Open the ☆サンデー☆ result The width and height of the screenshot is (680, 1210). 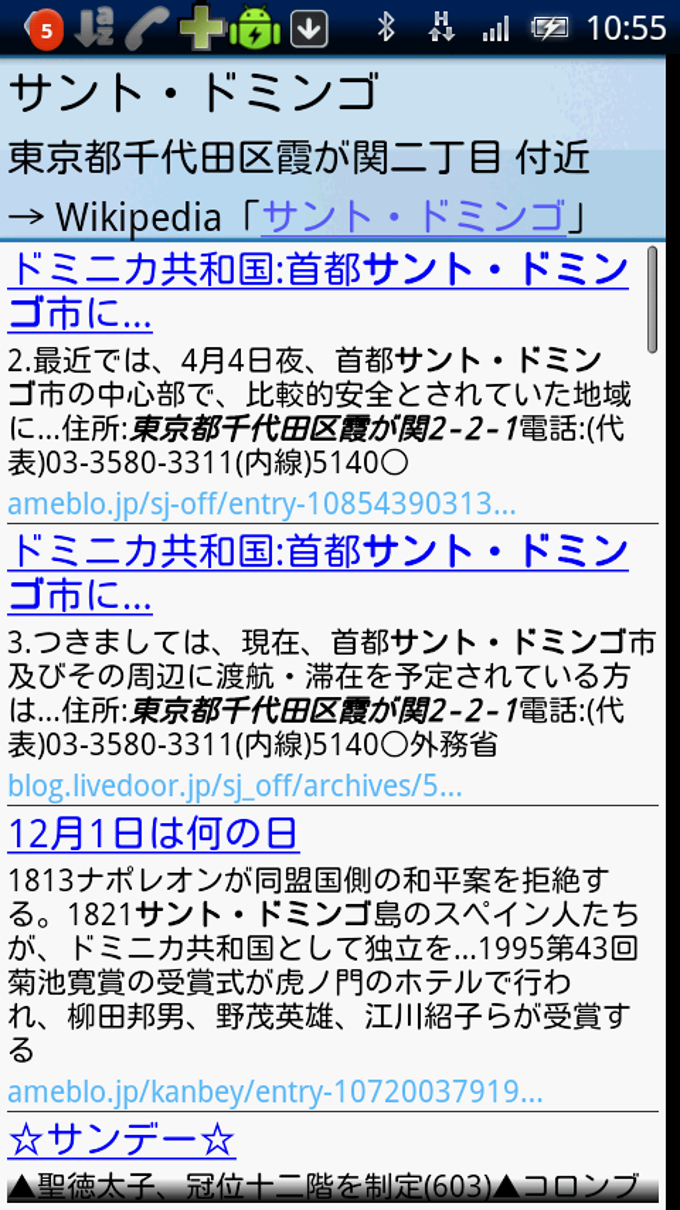pos(121,1140)
